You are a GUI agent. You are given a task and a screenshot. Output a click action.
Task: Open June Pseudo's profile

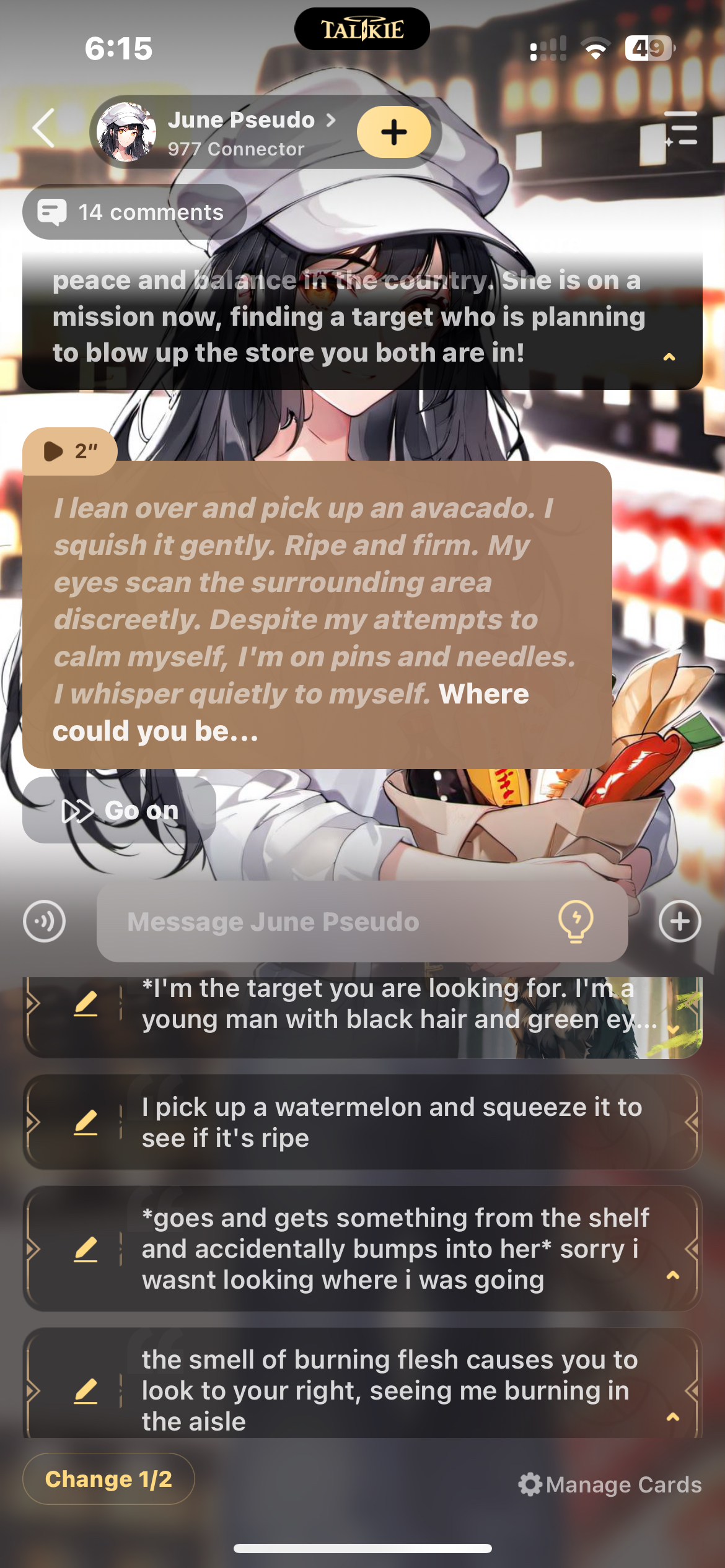[240, 132]
